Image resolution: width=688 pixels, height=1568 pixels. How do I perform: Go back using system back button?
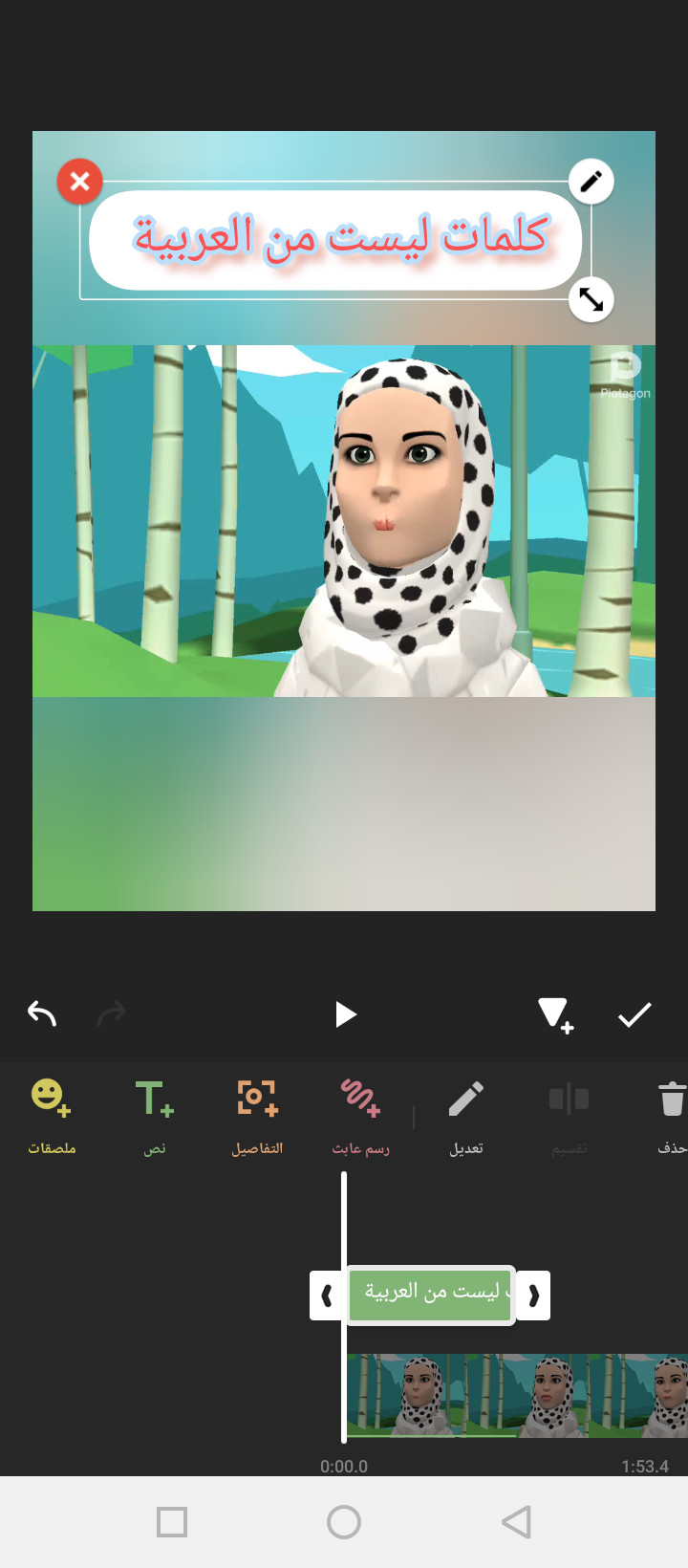click(x=516, y=1521)
